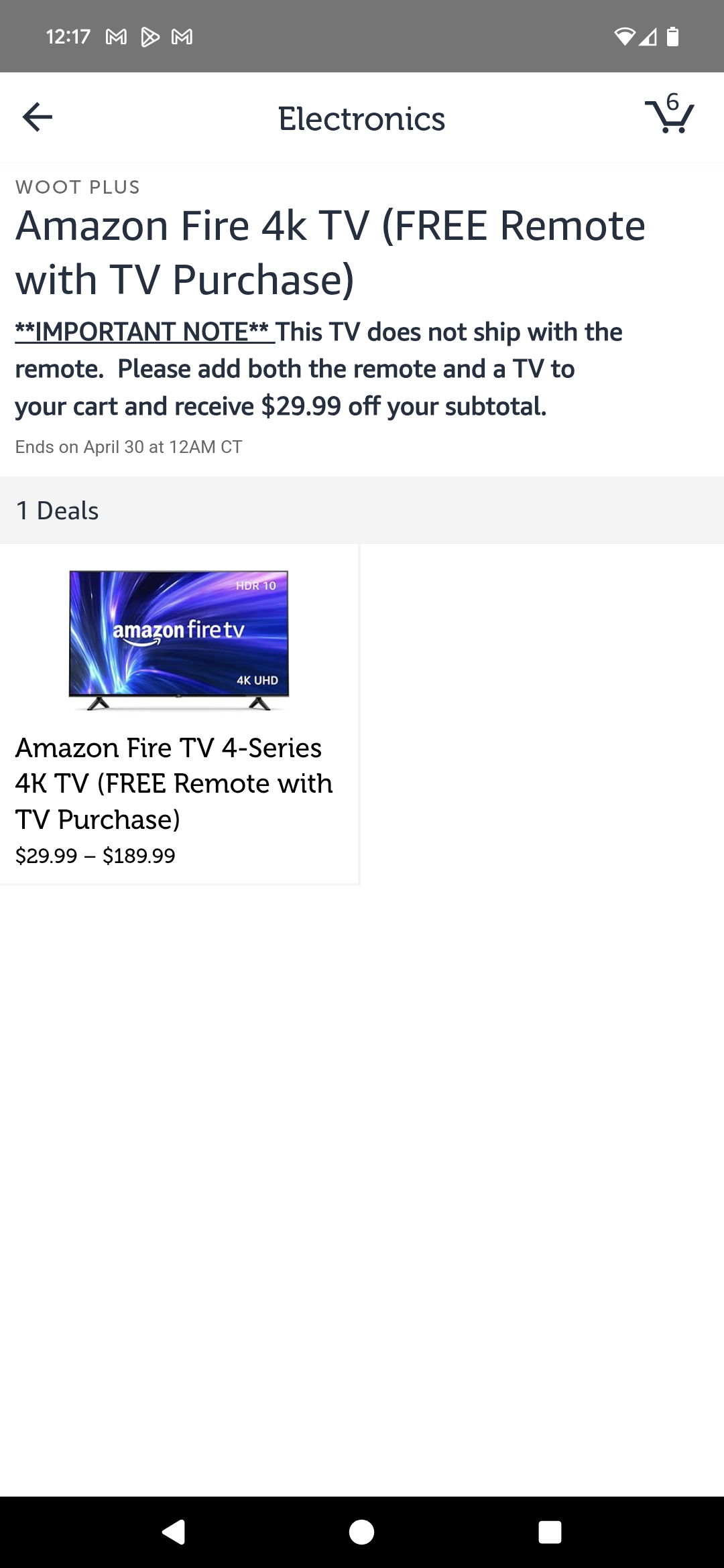Go to the system home screen
Viewport: 724px width, 1568px height.
coord(362,1531)
